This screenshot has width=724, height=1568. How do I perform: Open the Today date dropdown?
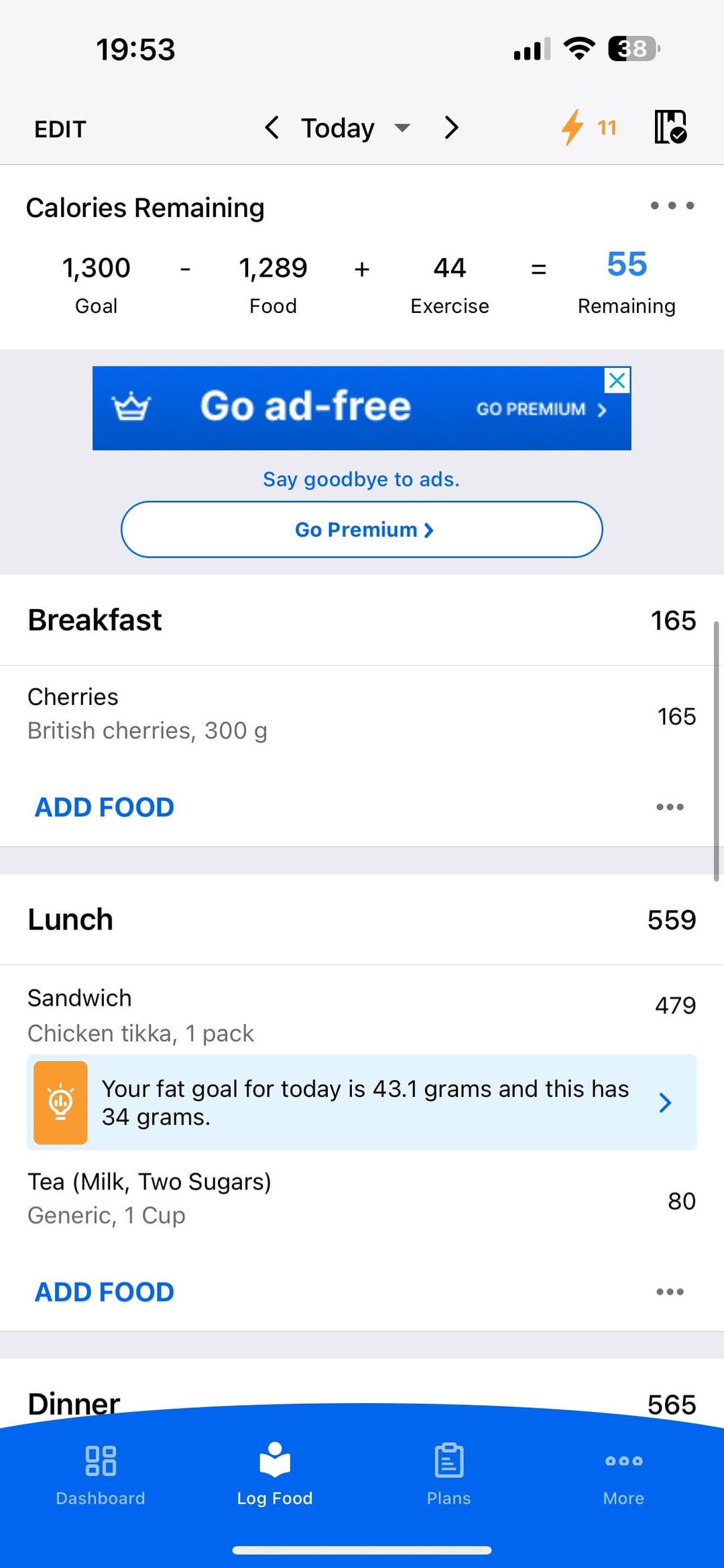point(355,128)
